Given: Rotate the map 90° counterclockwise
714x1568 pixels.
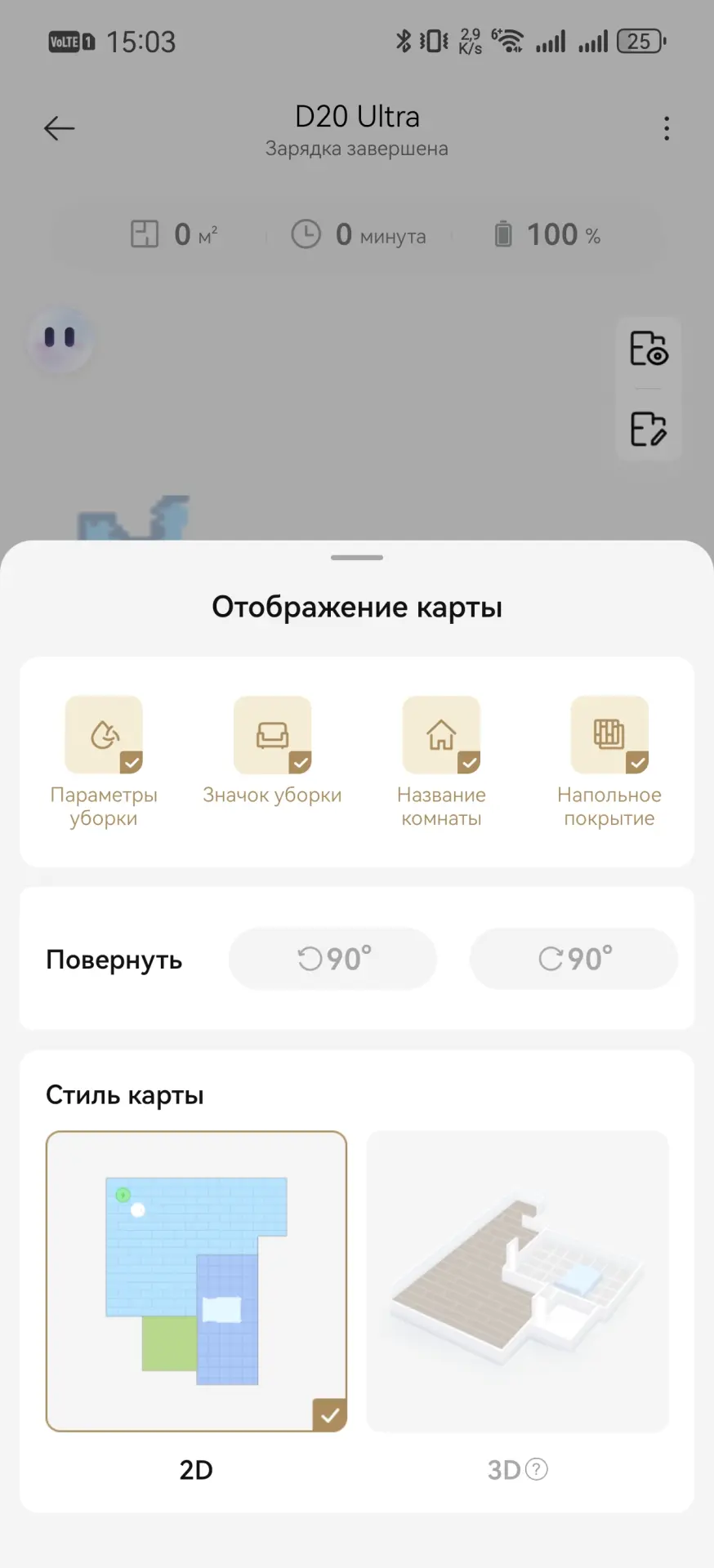Looking at the screenshot, I should click(332, 959).
